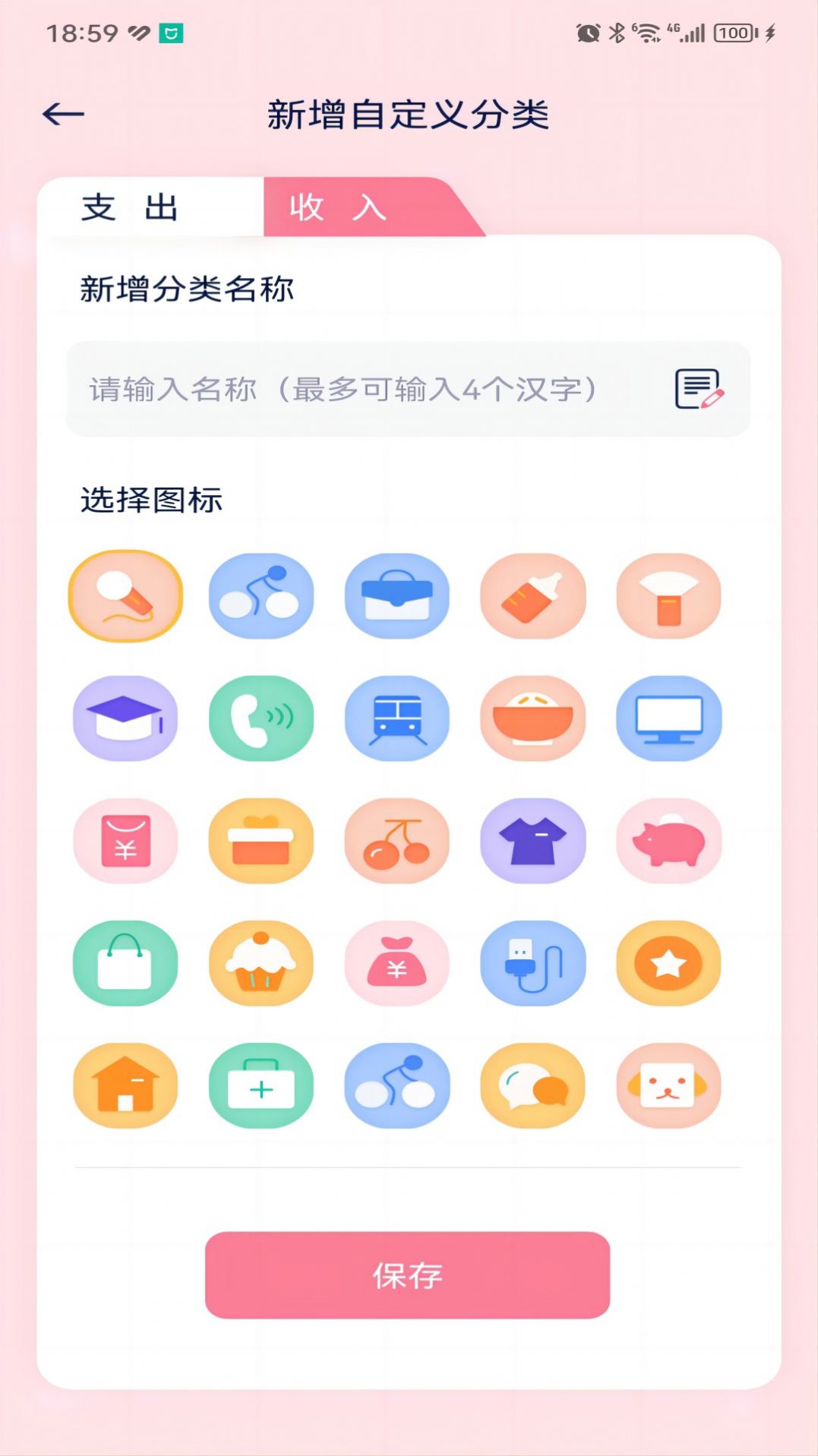Viewport: 818px width, 1456px height.
Task: Select the microphone icon
Action: 126,596
